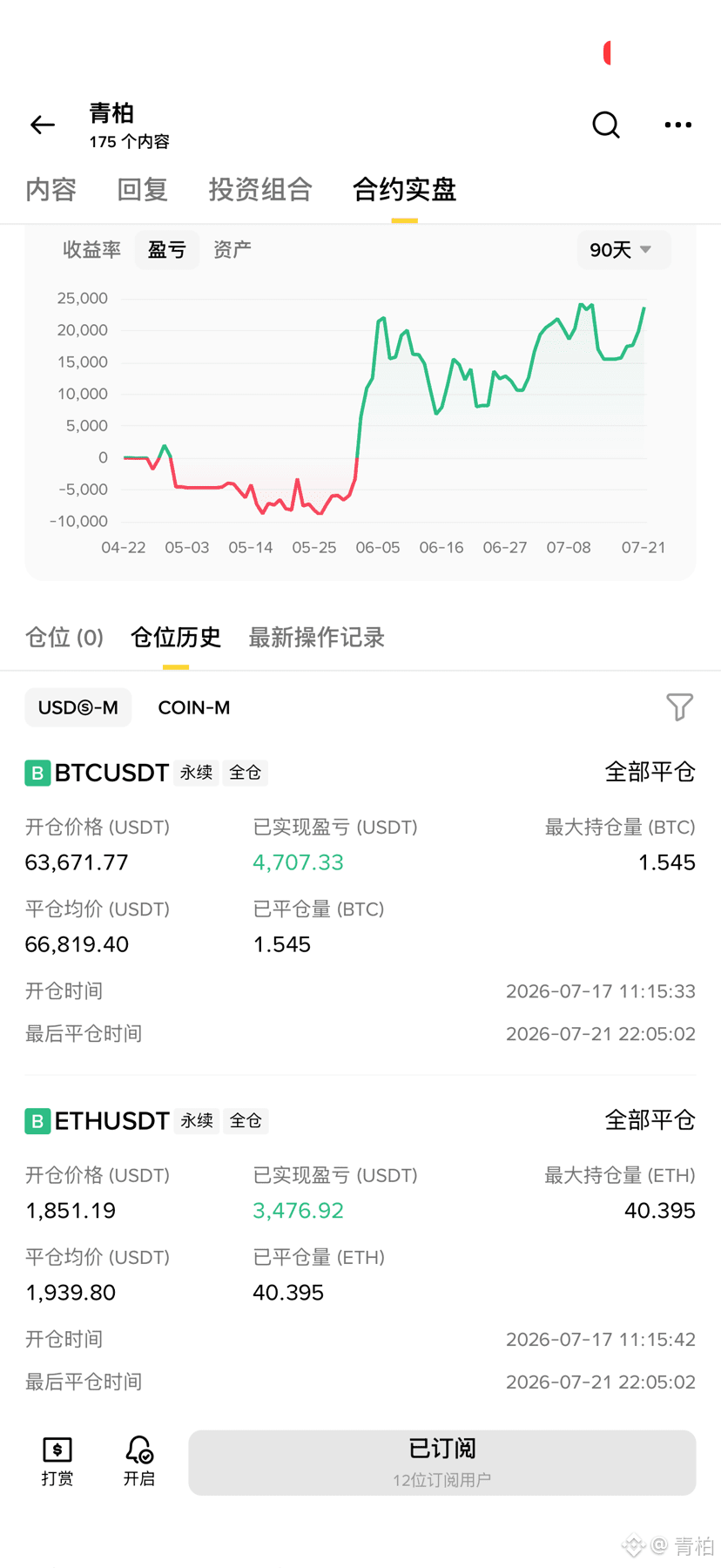Open search with the magnifier icon
Image resolution: width=721 pixels, height=1568 pixels.
[606, 125]
